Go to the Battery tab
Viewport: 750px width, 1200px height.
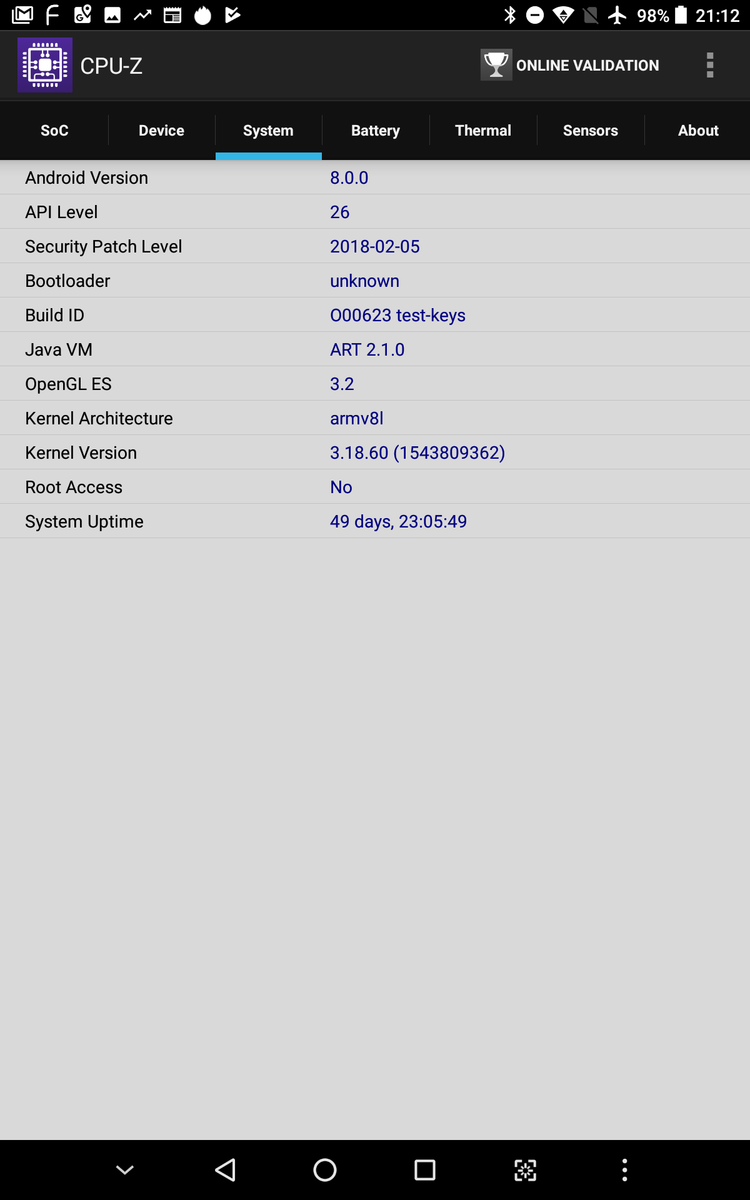pos(375,131)
